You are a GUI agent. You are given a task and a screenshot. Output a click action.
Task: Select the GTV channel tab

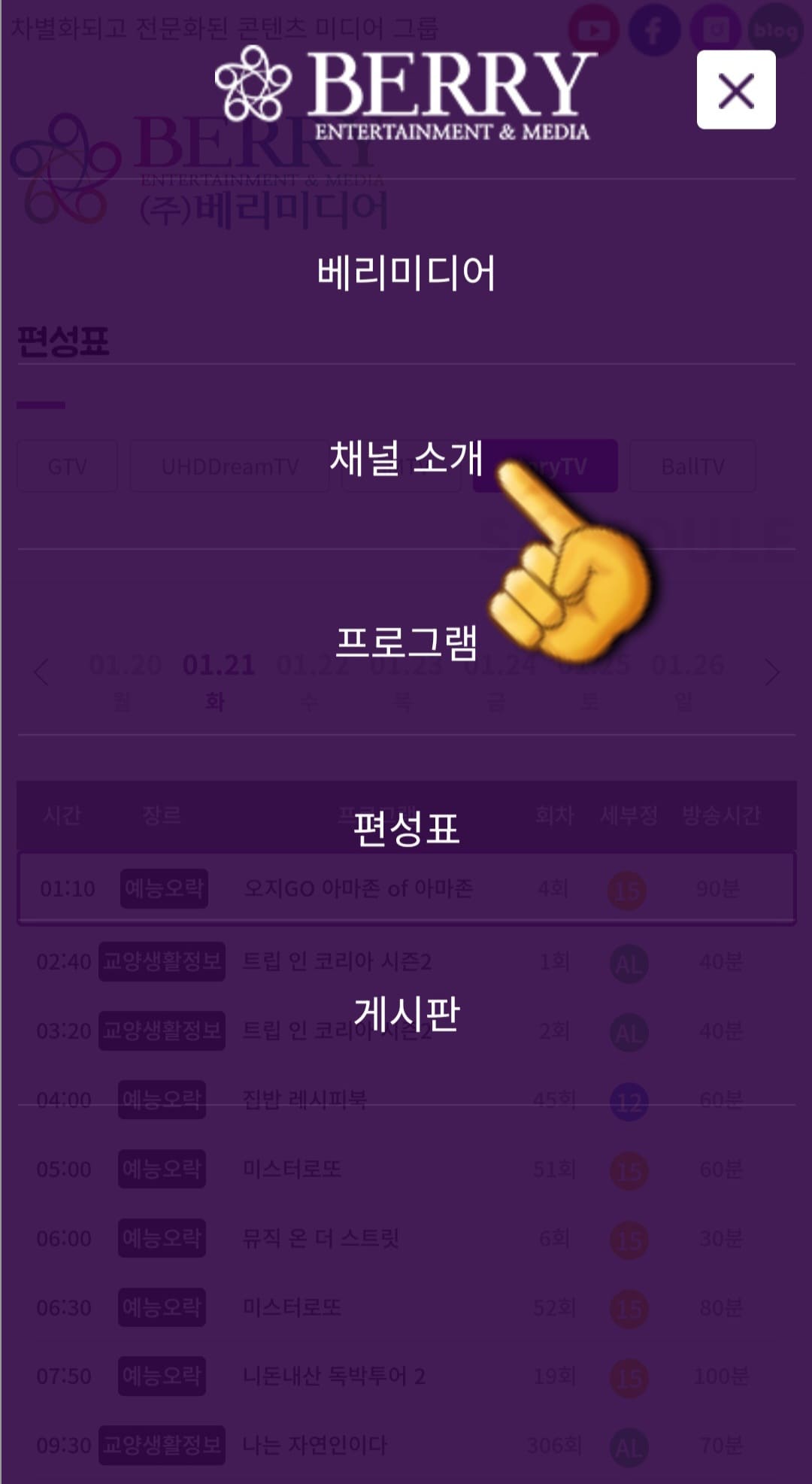[x=66, y=466]
